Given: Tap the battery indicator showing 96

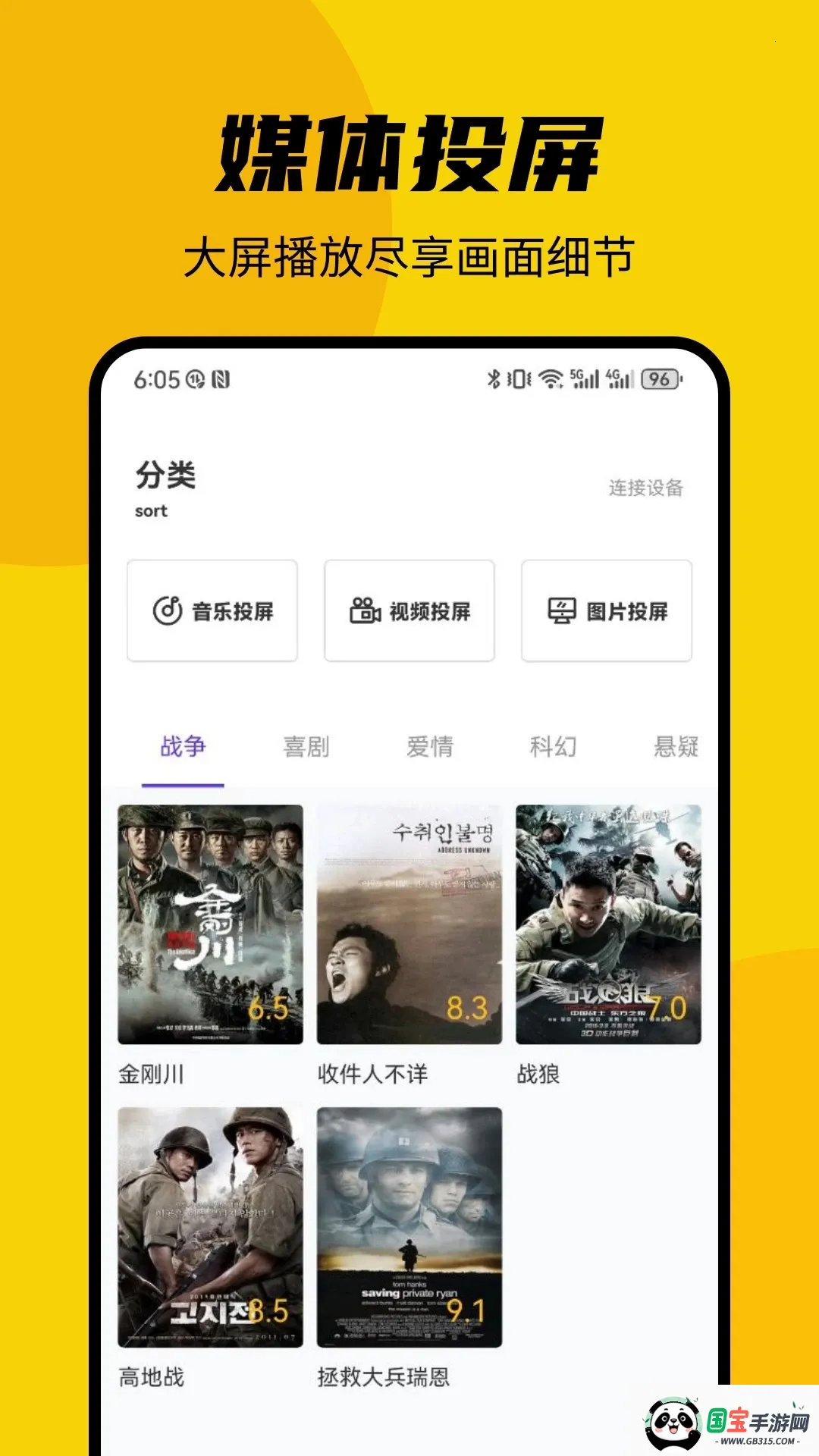Looking at the screenshot, I should [657, 381].
